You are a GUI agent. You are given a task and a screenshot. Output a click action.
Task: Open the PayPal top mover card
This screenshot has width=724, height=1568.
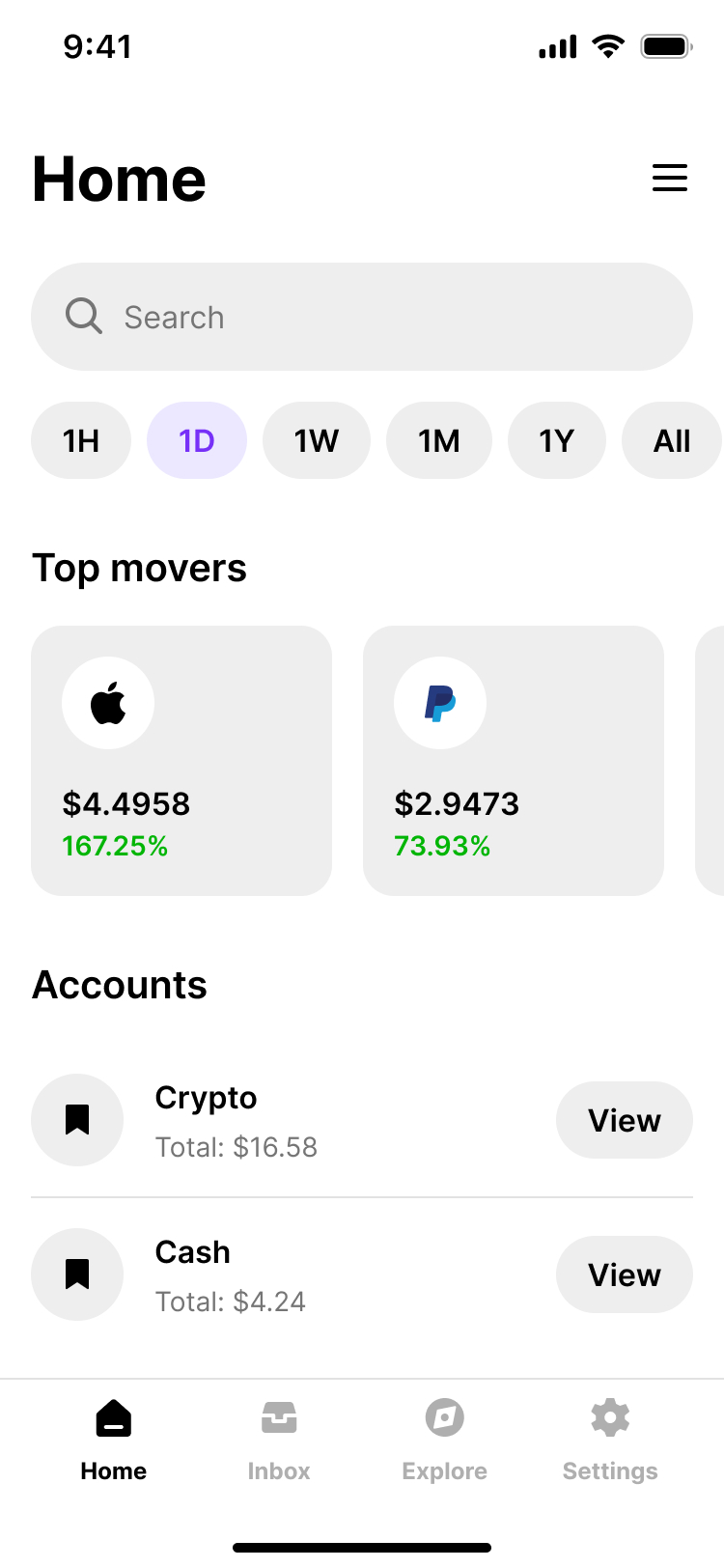coord(514,761)
